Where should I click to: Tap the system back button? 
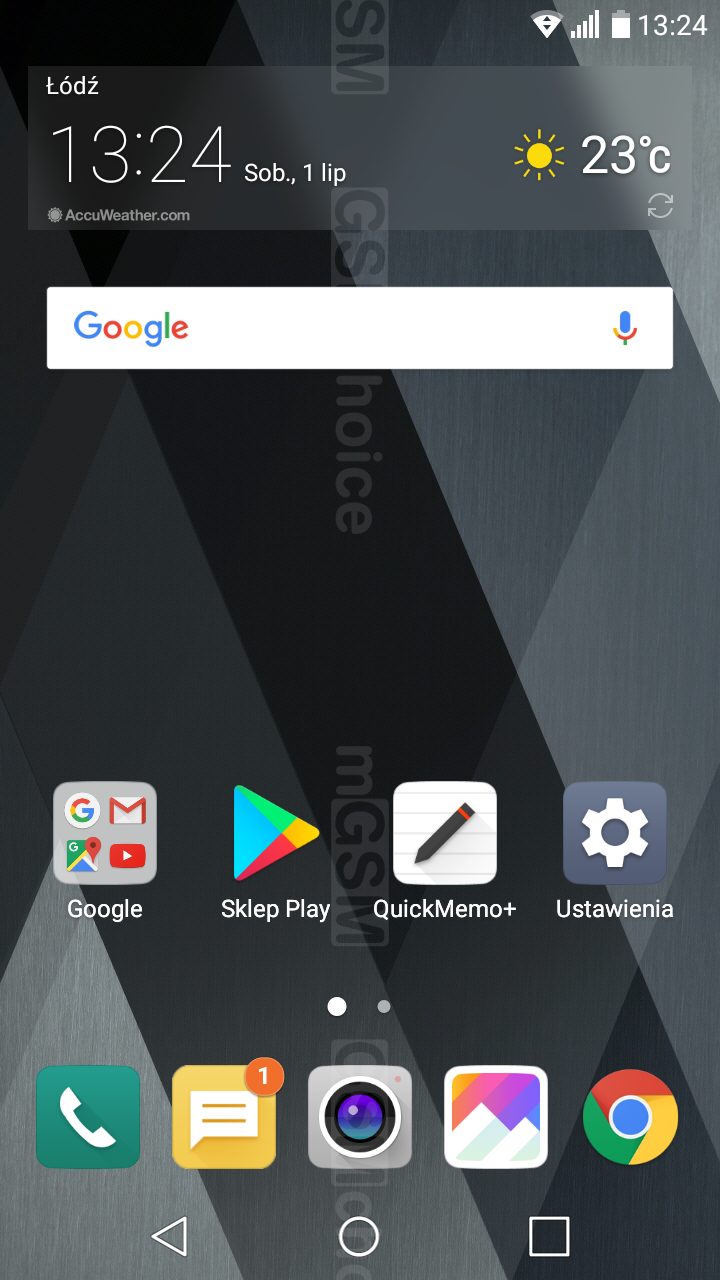170,1237
